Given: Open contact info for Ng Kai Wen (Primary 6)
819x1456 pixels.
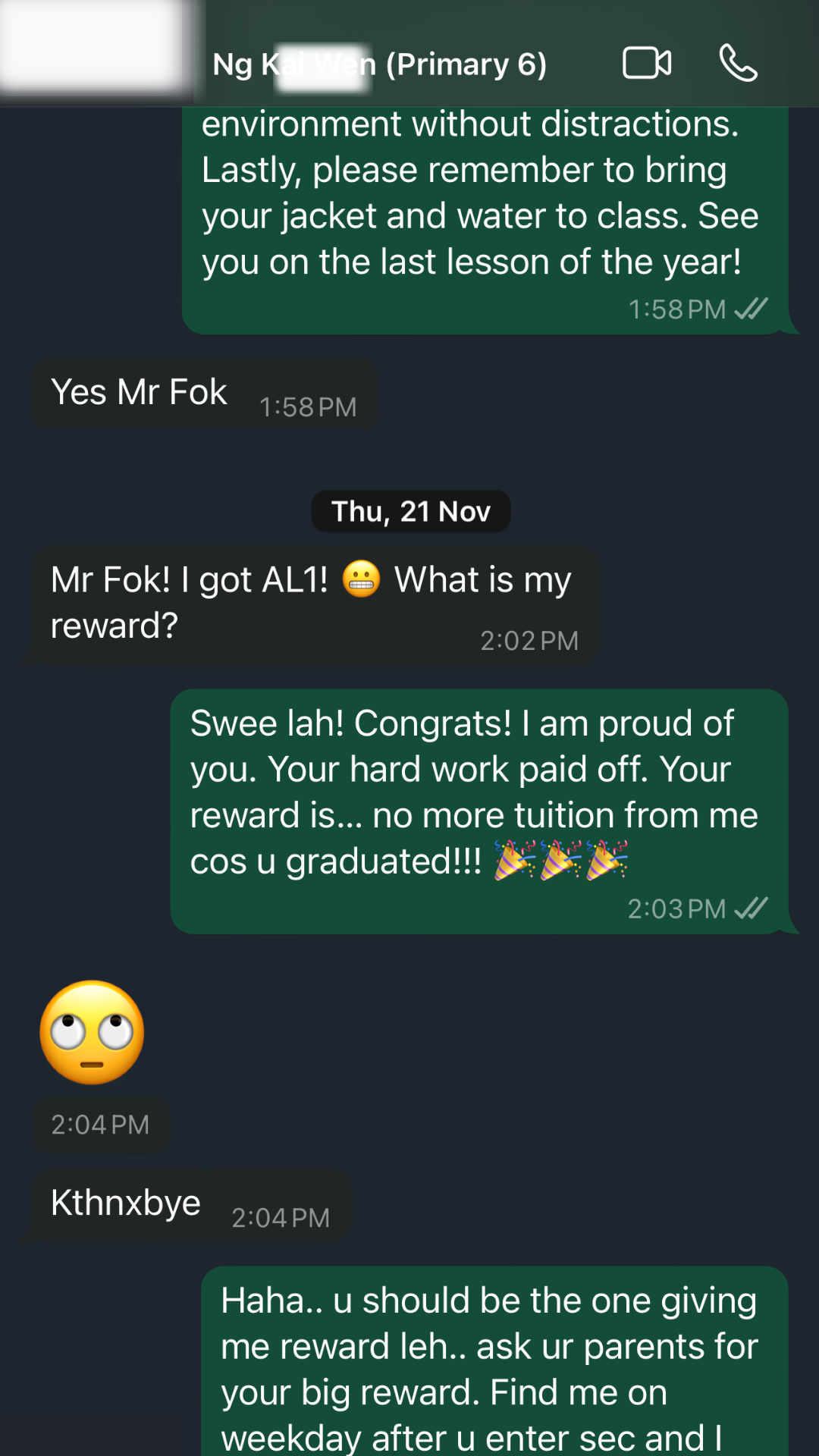Looking at the screenshot, I should pyautogui.click(x=379, y=64).
